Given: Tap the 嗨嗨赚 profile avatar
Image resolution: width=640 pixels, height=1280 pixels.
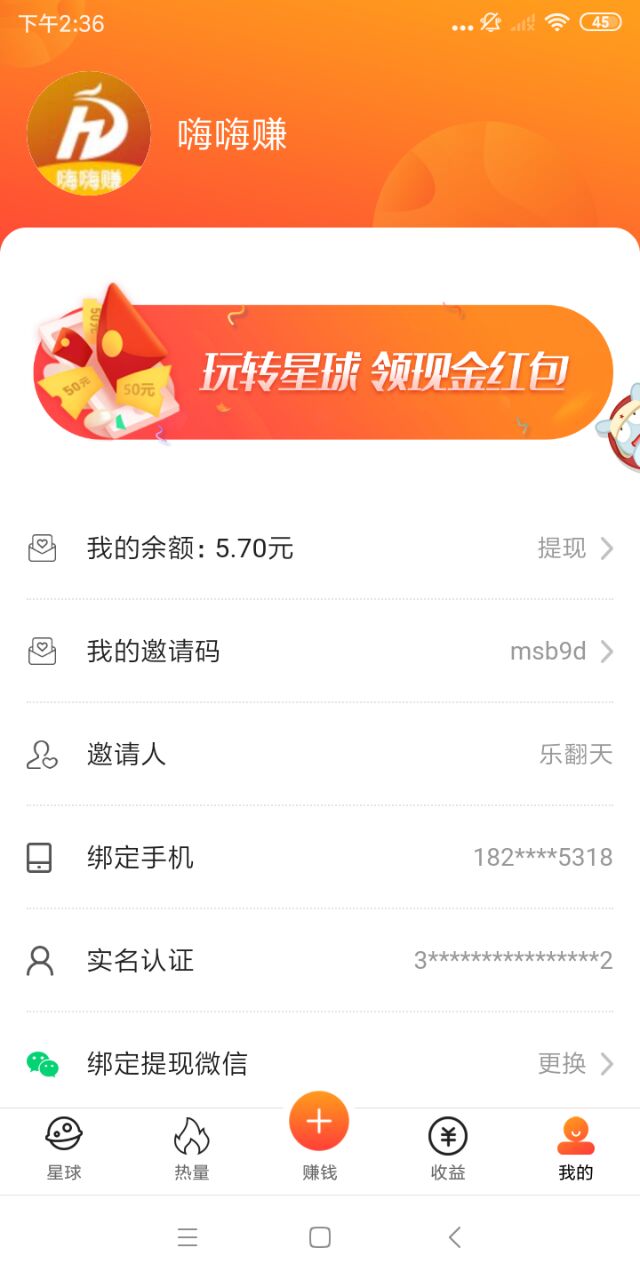Looking at the screenshot, I should [88, 134].
